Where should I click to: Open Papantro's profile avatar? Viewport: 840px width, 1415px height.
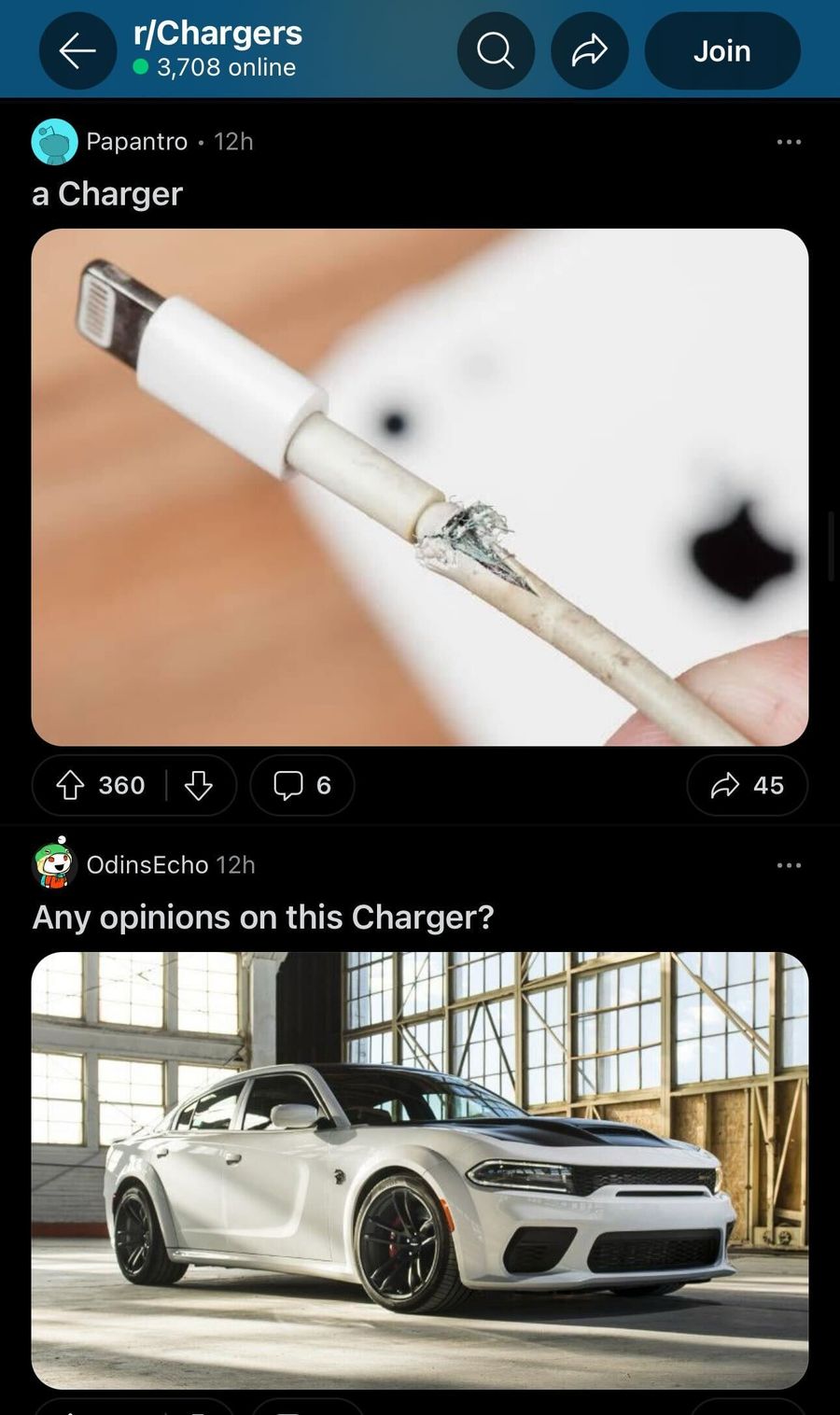54,142
